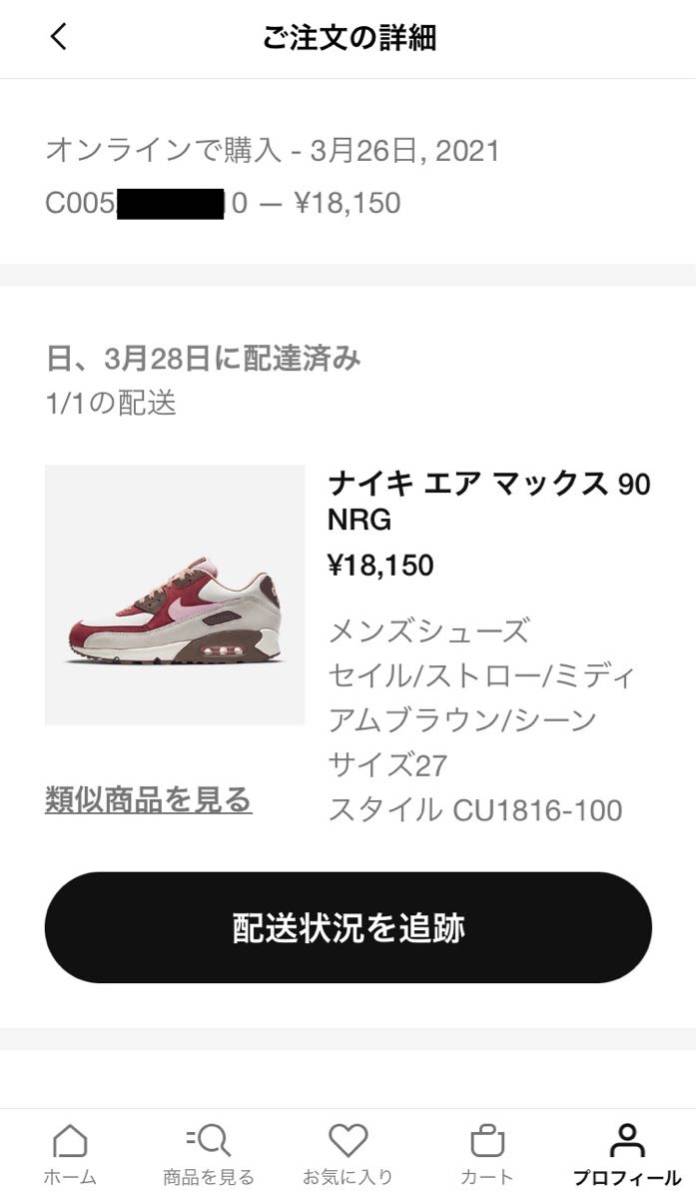Open the お気に入り favorites tab
Viewport: 696px width, 1200px height.
point(348,1154)
